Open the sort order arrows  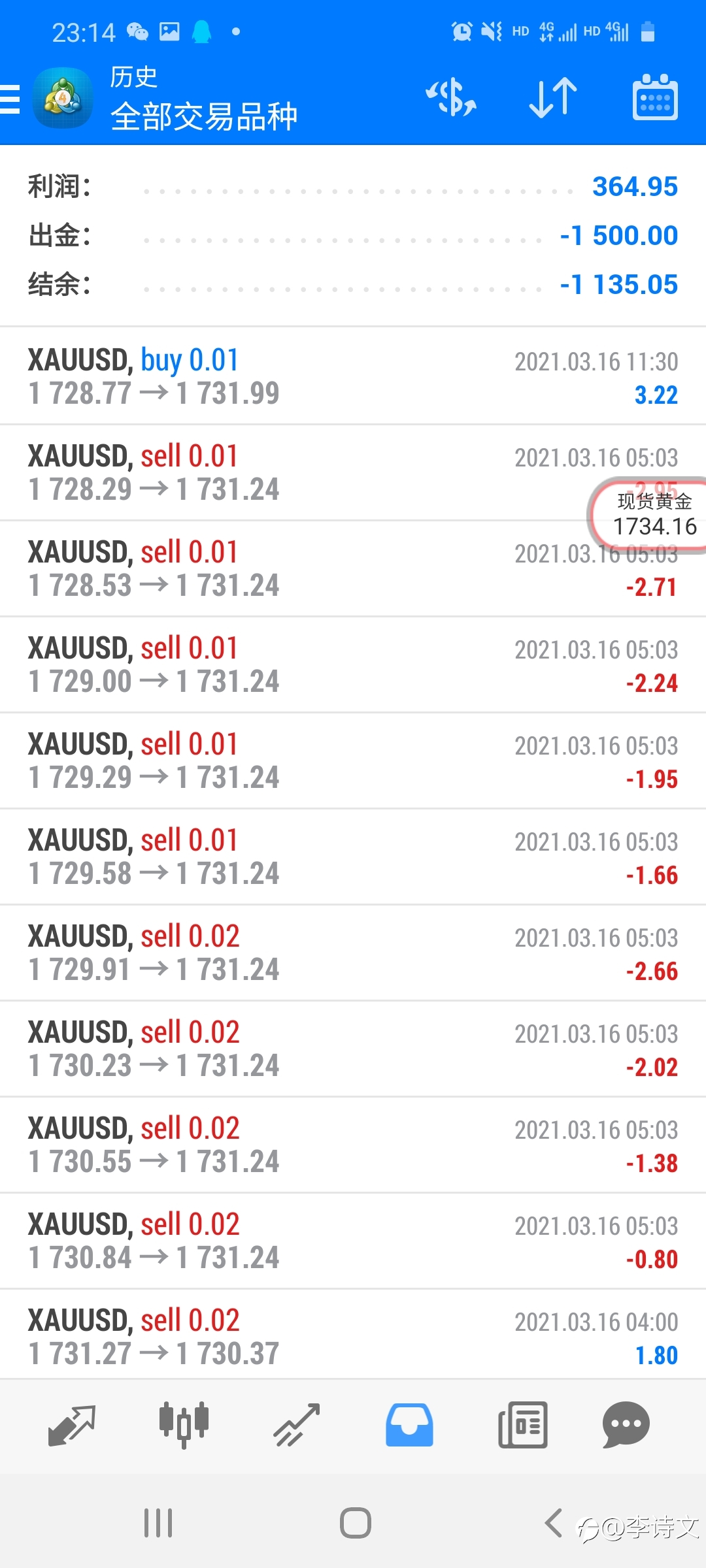click(x=553, y=98)
